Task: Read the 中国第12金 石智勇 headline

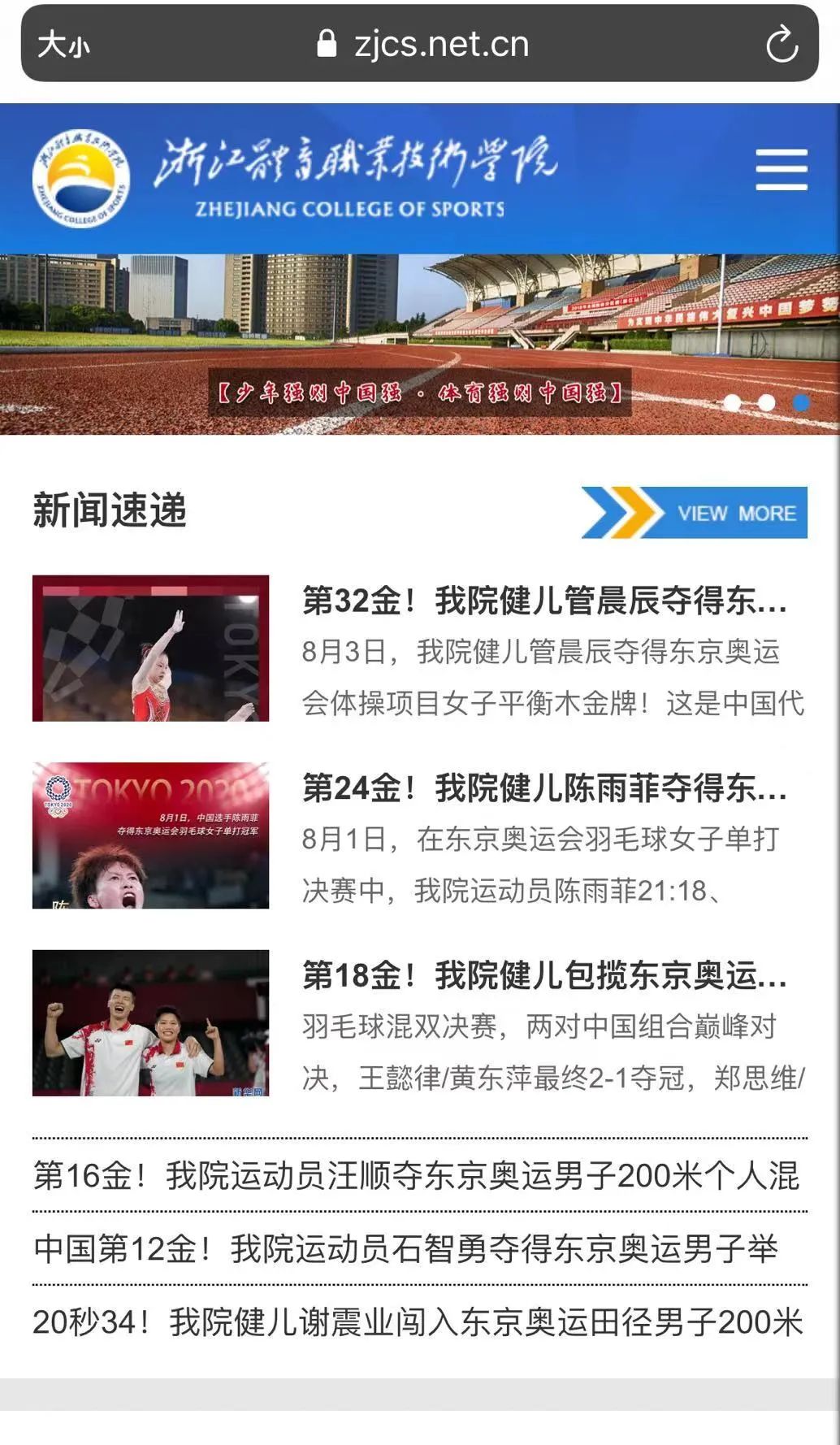Action: (406, 1249)
